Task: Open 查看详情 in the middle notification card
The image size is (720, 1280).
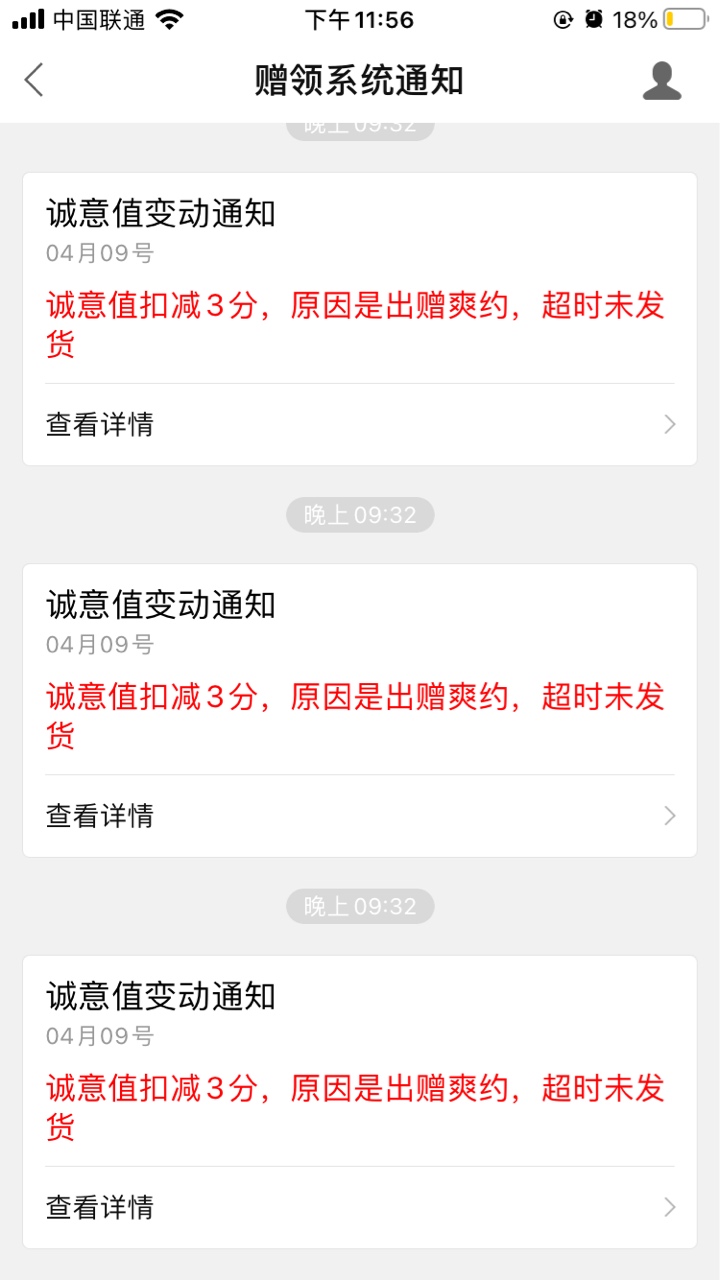Action: 360,816
